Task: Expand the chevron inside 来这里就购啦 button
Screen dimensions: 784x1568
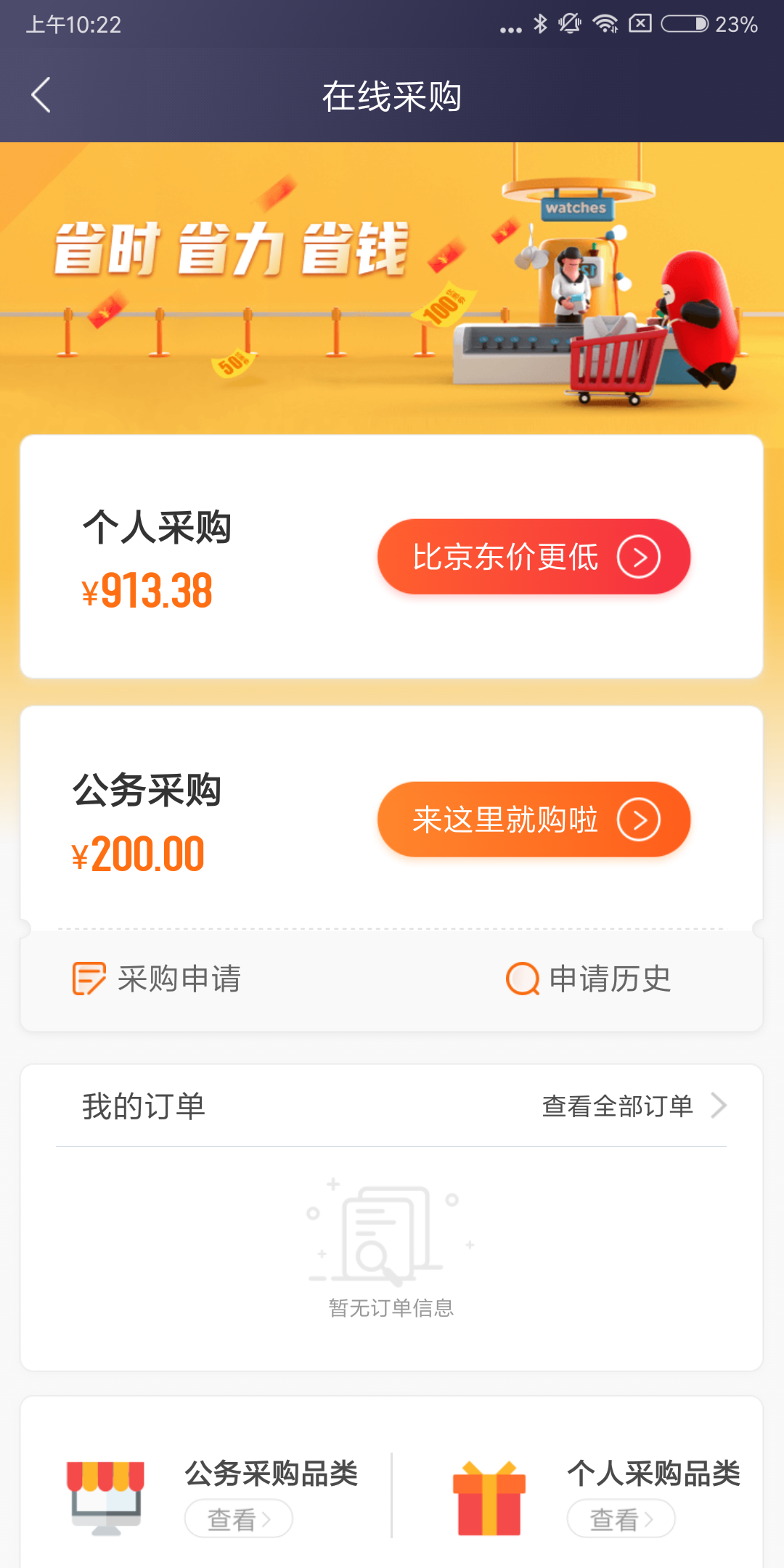Action: pyautogui.click(x=640, y=819)
